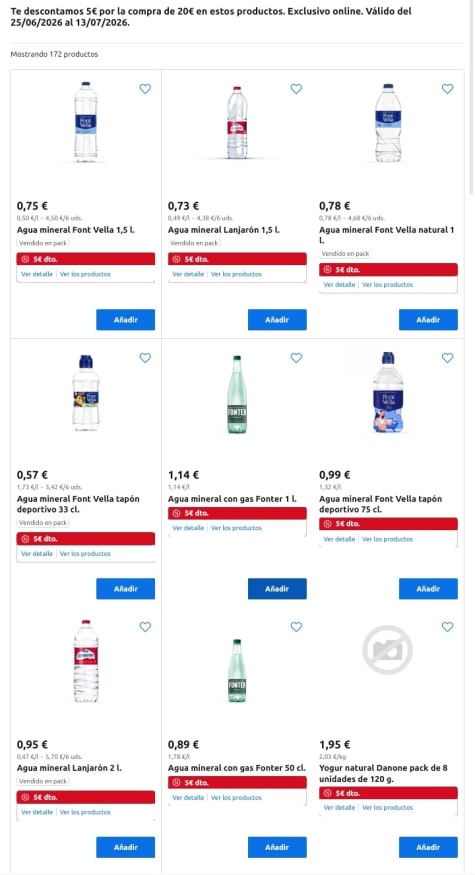Viewport: 475px width, 875px height.
Task: Favorite Agua mineral Lanjarón 2 l
Action: pyautogui.click(x=145, y=627)
